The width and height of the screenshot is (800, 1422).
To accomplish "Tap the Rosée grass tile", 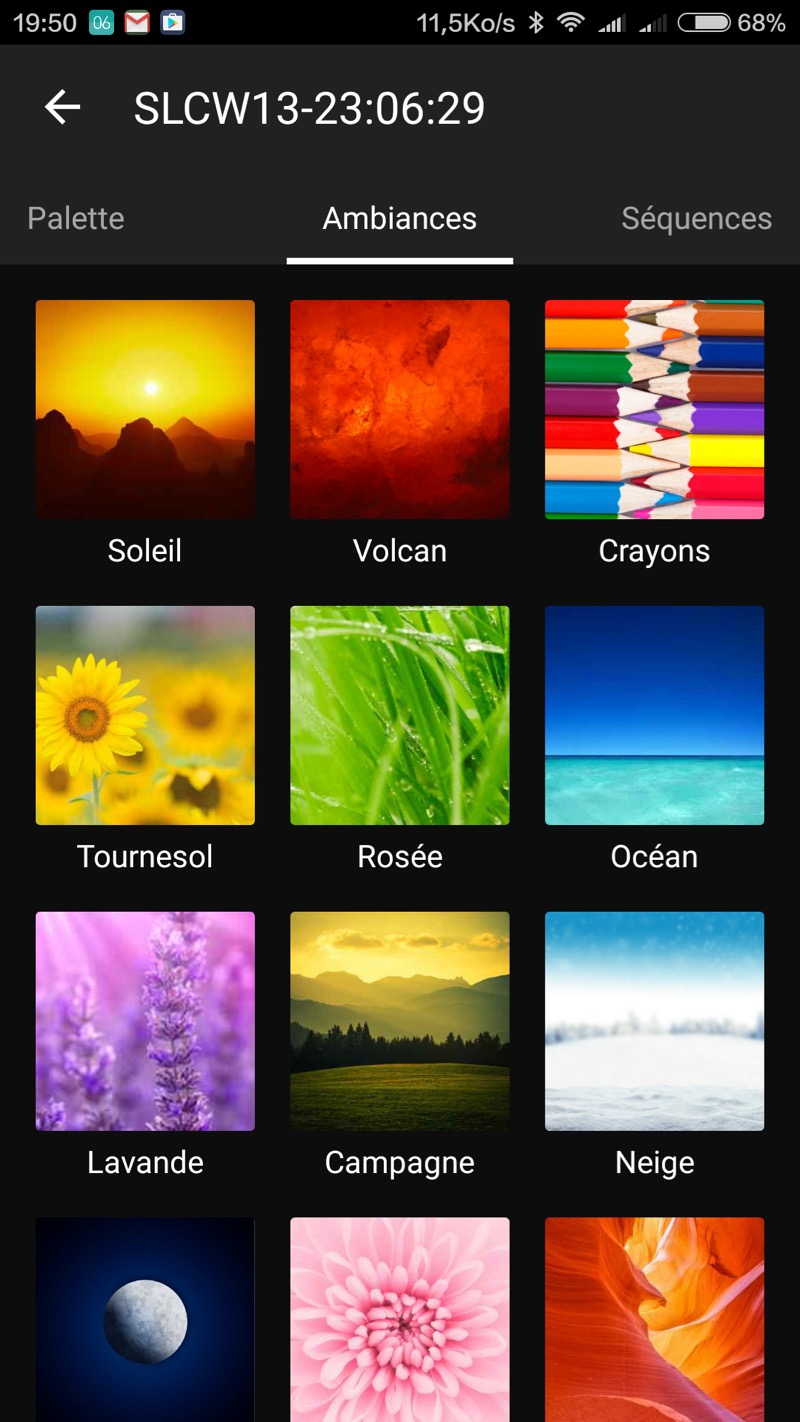I will click(400, 715).
